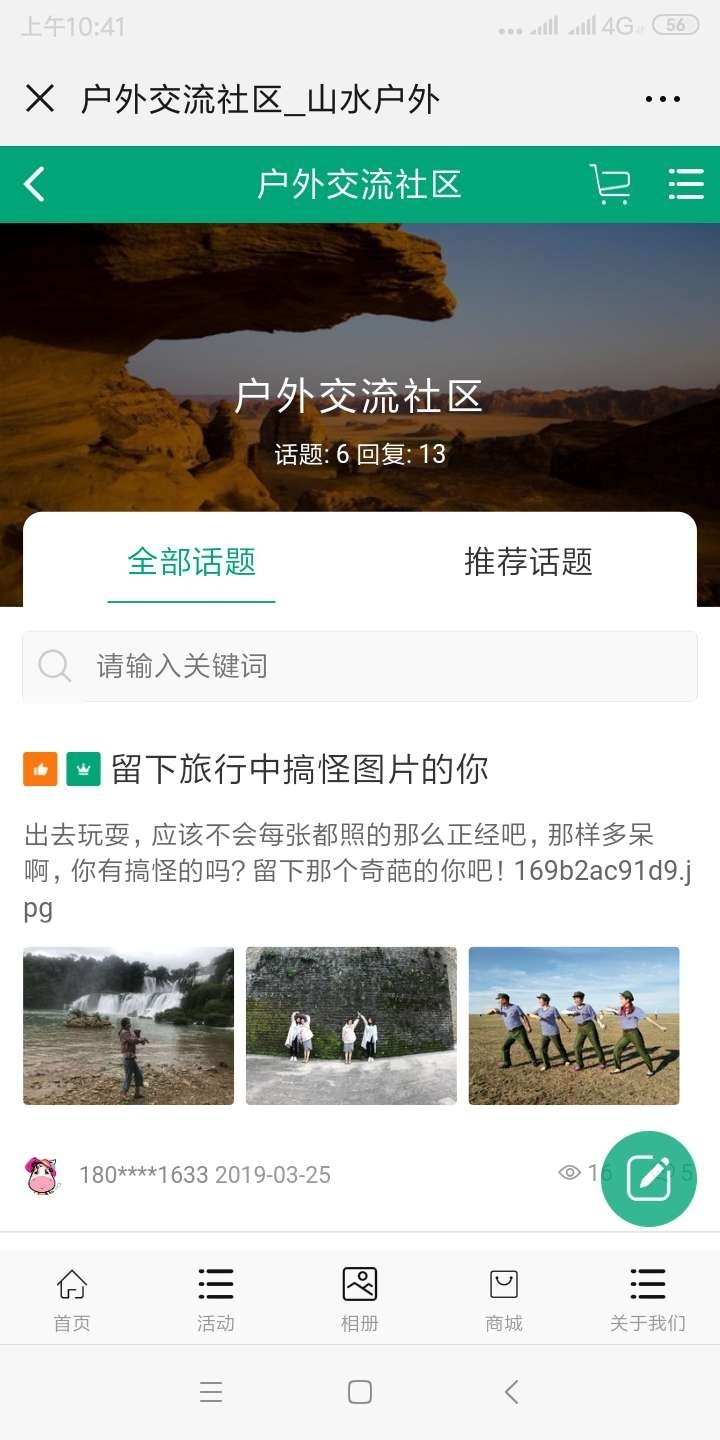Select the 关于我们 tab

(648, 1298)
